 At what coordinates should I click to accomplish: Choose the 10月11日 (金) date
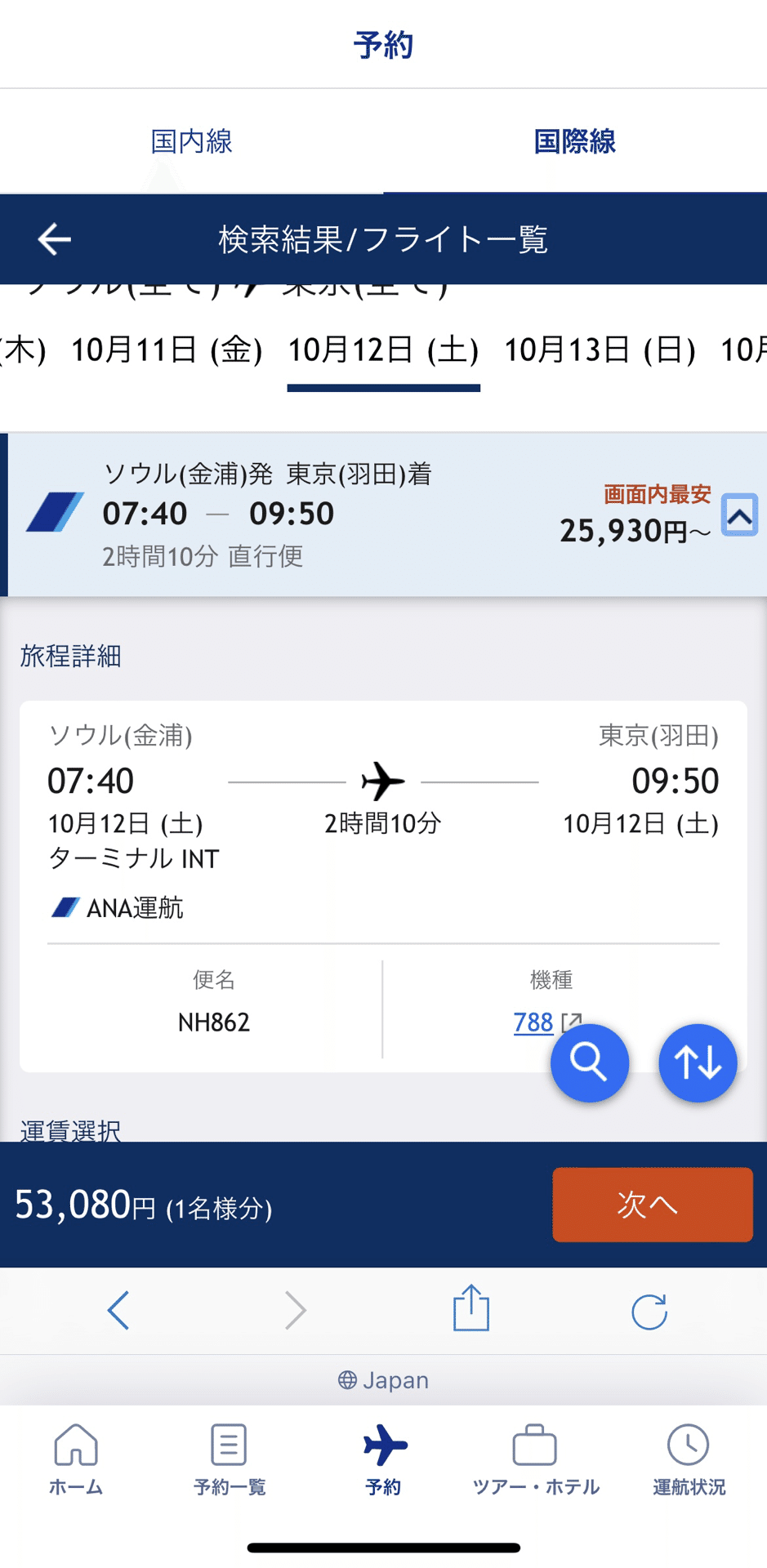pyautogui.click(x=167, y=350)
